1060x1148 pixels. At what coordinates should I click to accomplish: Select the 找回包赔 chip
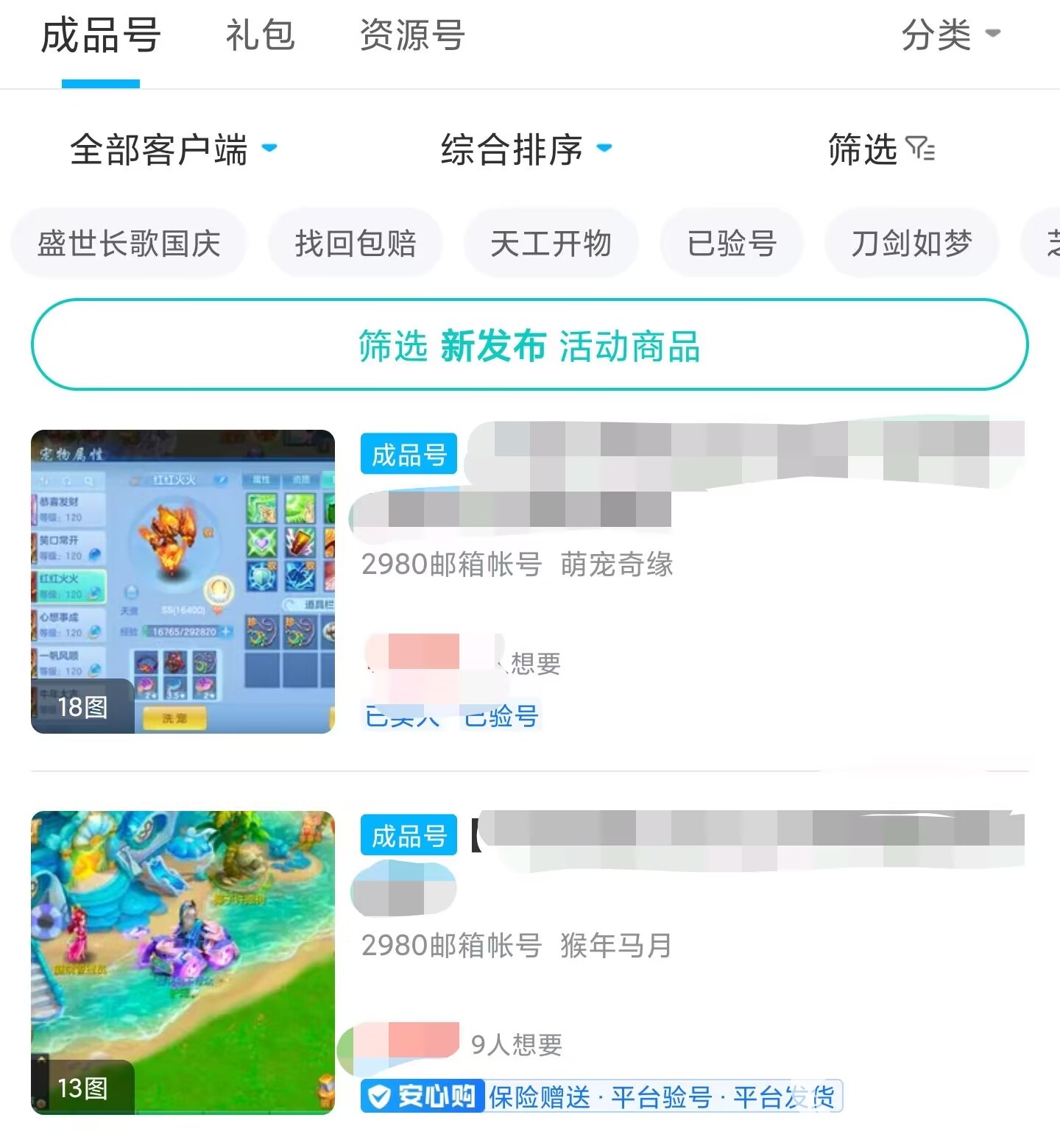click(356, 244)
